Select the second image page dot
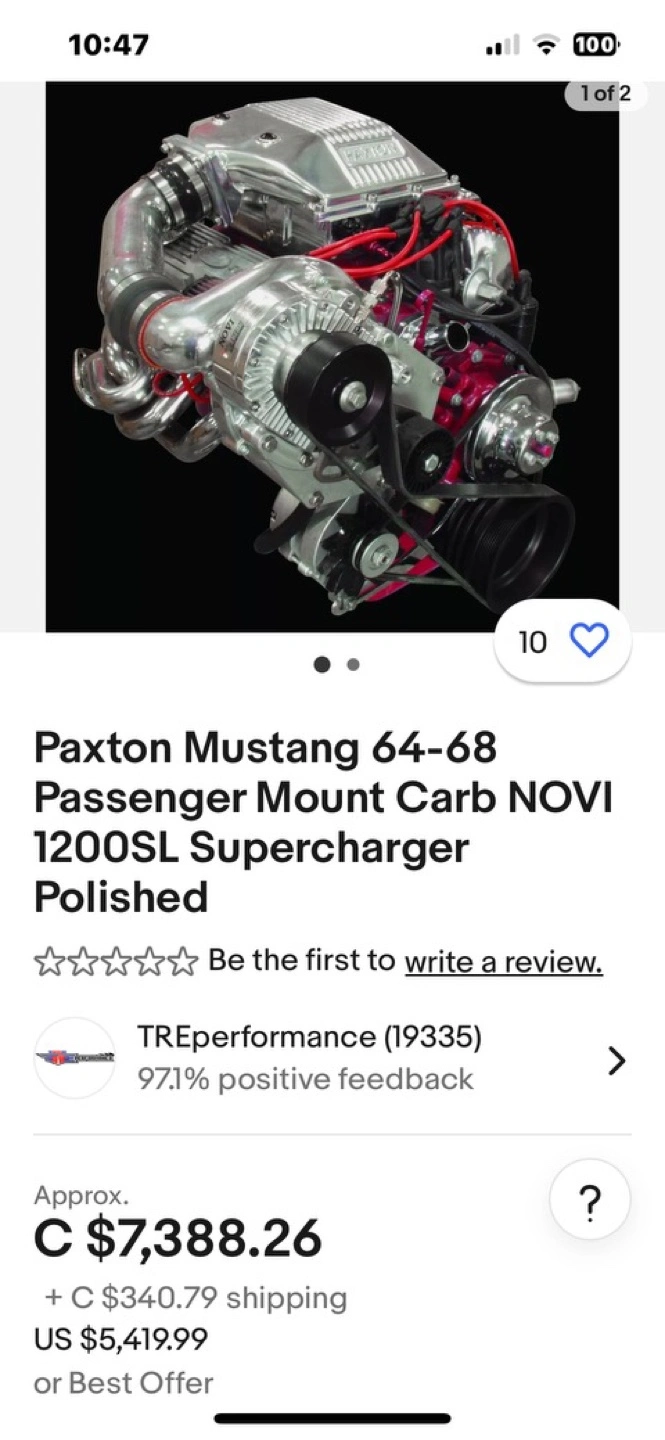This screenshot has width=665, height=1440. 353,664
